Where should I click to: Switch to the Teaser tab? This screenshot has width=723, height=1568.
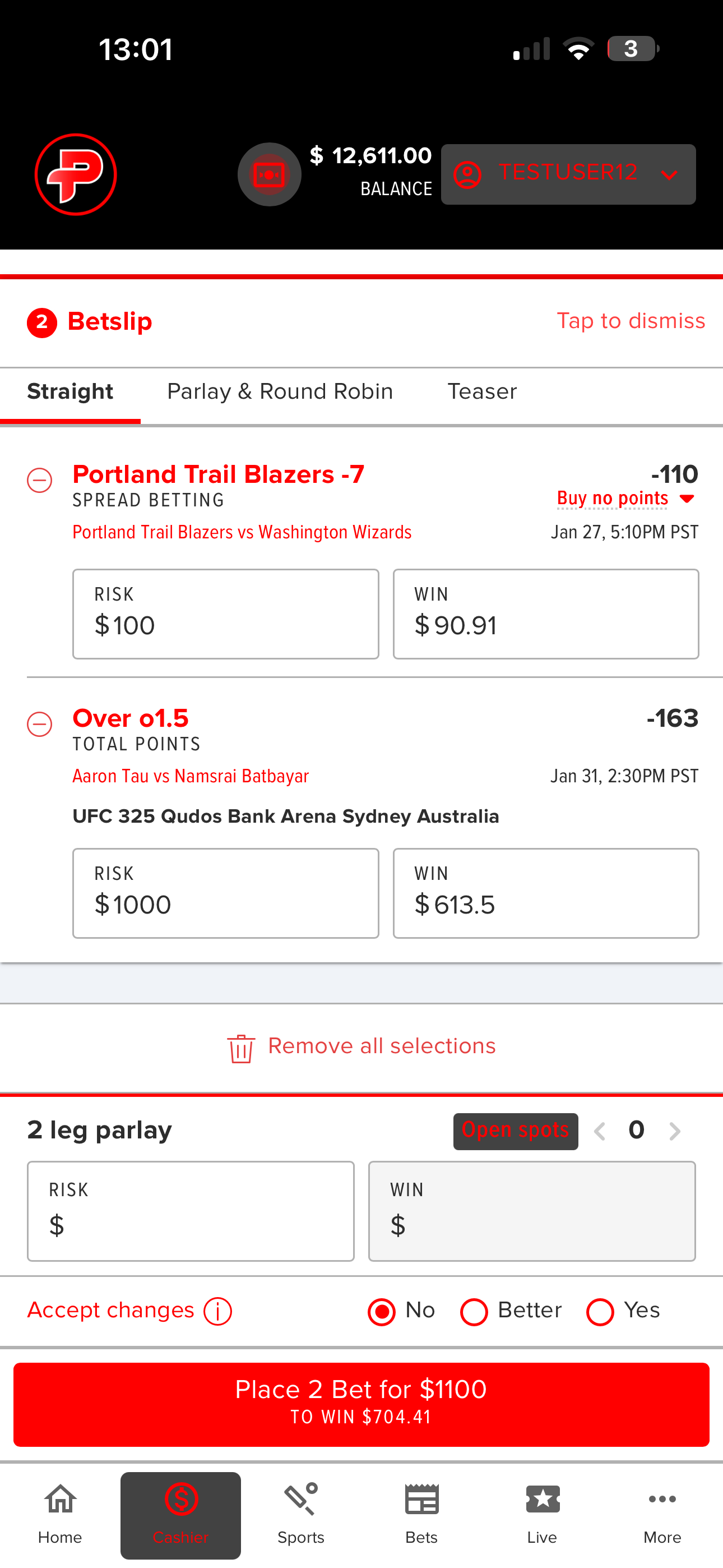pyautogui.click(x=482, y=391)
